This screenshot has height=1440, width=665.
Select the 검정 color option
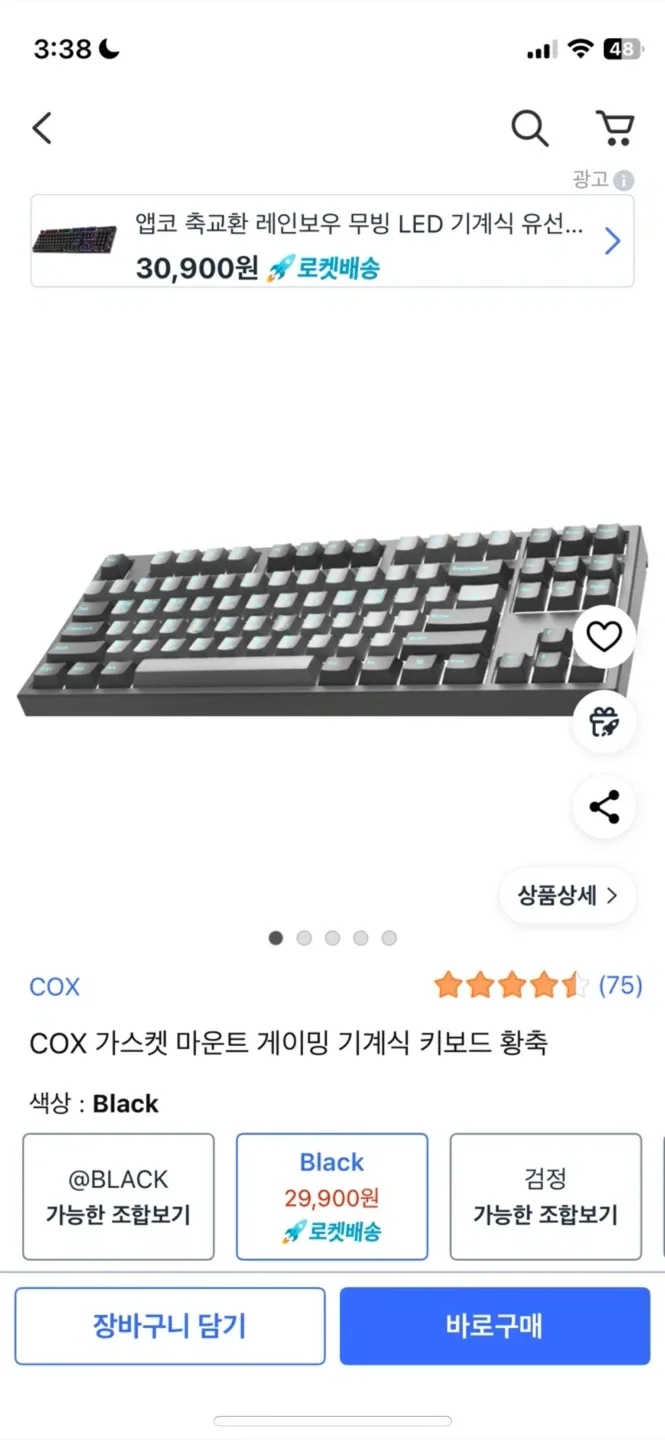tap(545, 1196)
